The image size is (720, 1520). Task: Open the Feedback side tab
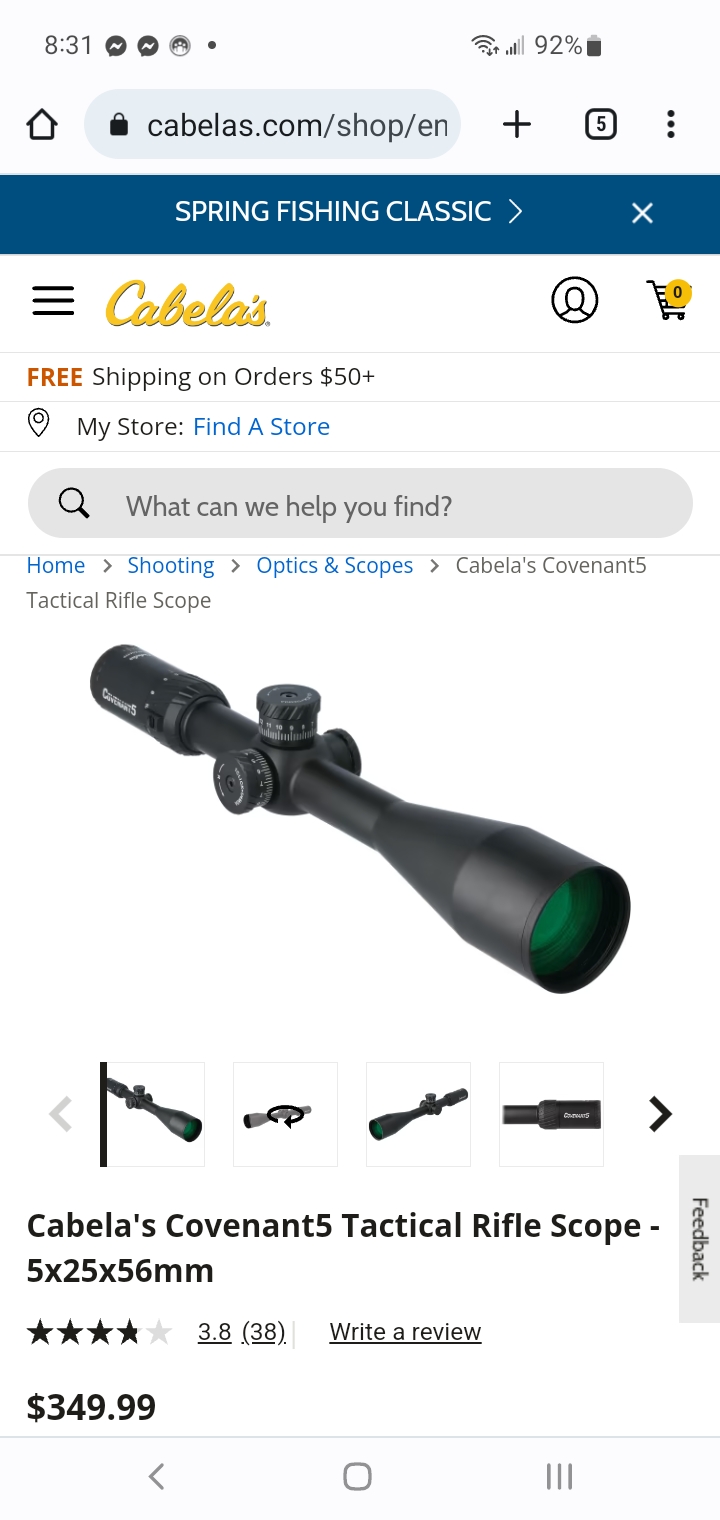pyautogui.click(x=699, y=1238)
